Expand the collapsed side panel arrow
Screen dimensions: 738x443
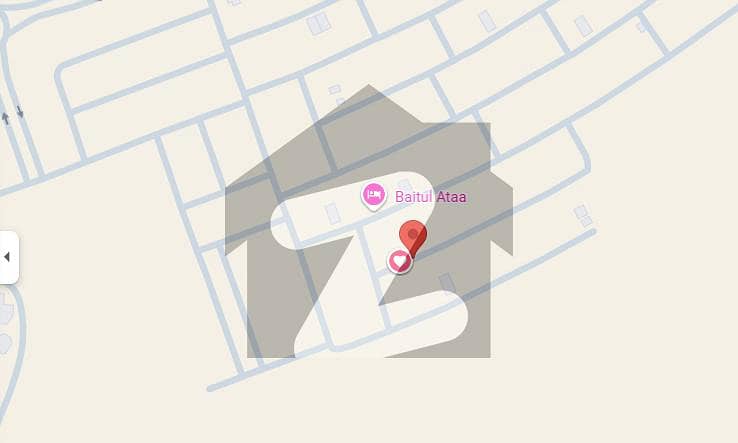point(8,257)
